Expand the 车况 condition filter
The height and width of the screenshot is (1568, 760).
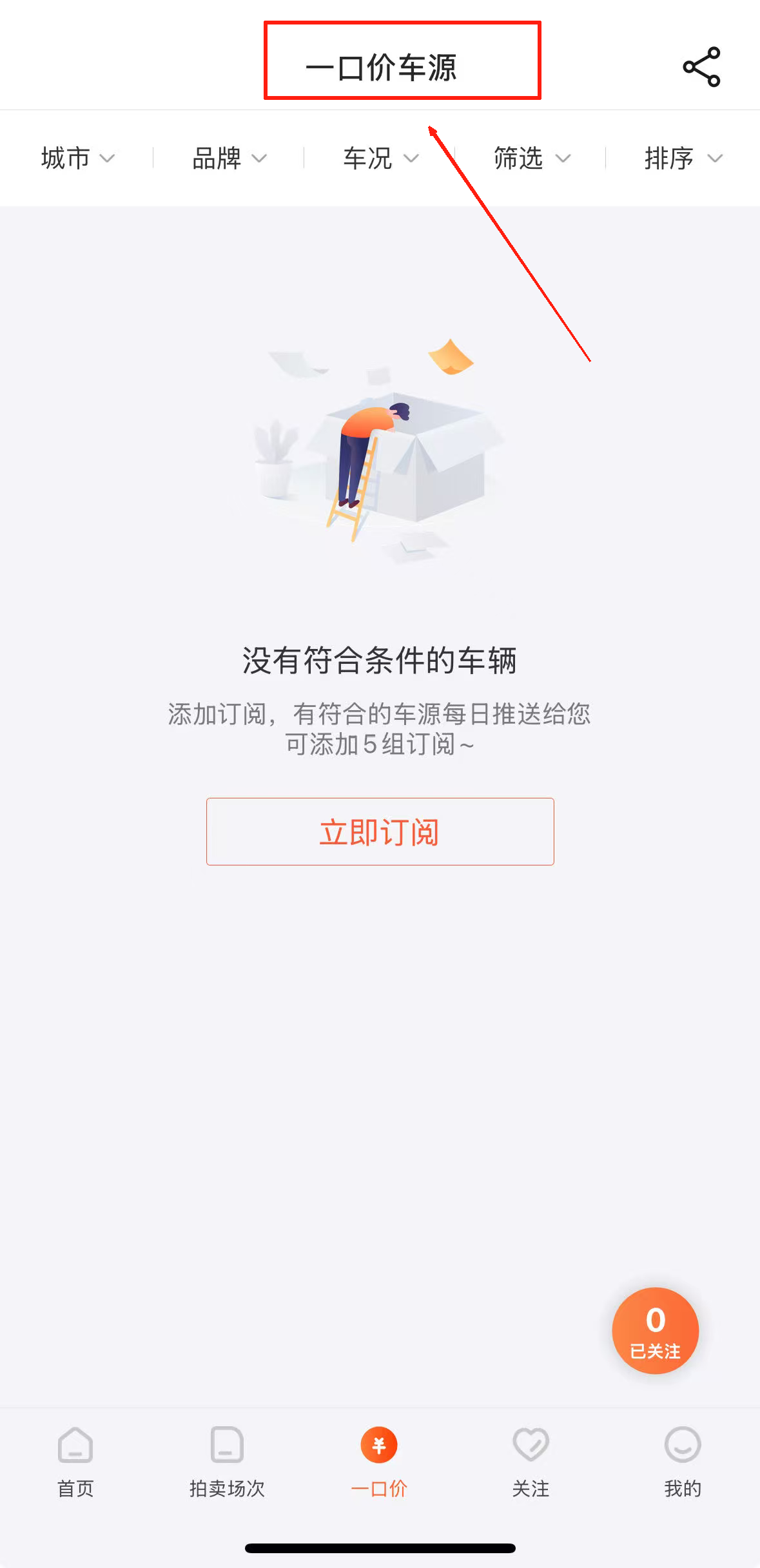(x=380, y=159)
